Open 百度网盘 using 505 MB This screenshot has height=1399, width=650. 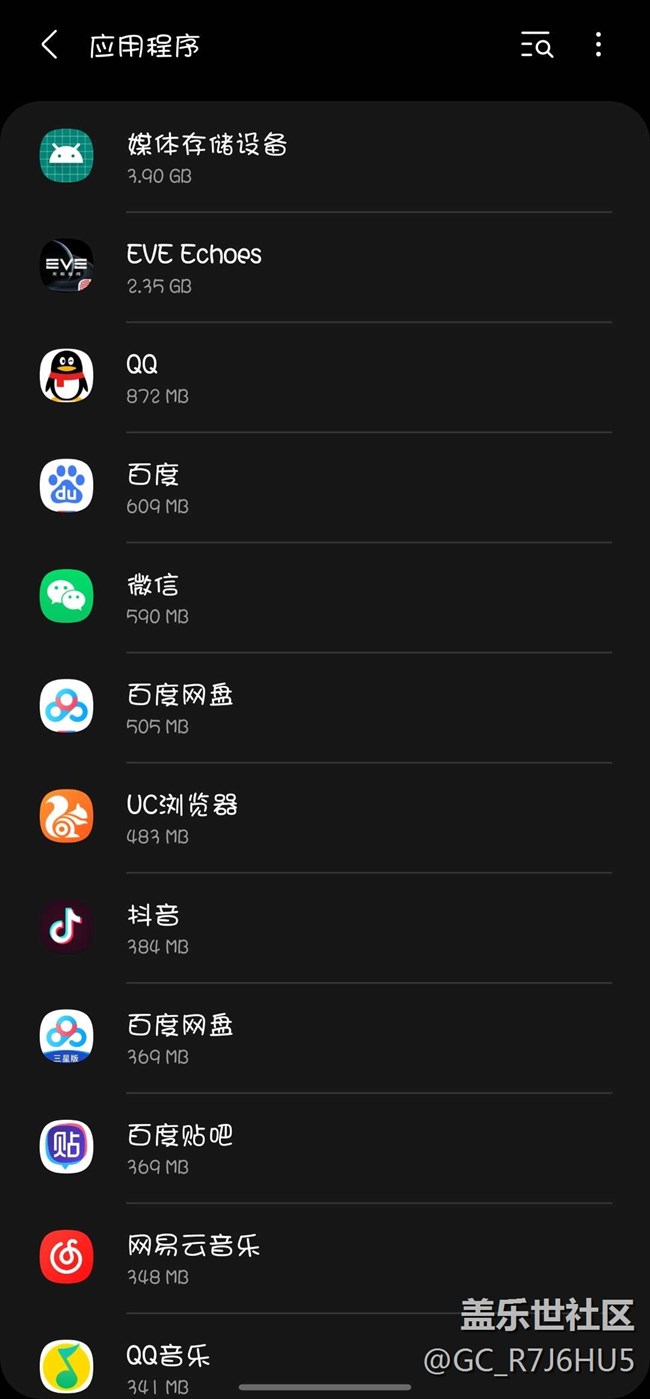pyautogui.click(x=325, y=707)
